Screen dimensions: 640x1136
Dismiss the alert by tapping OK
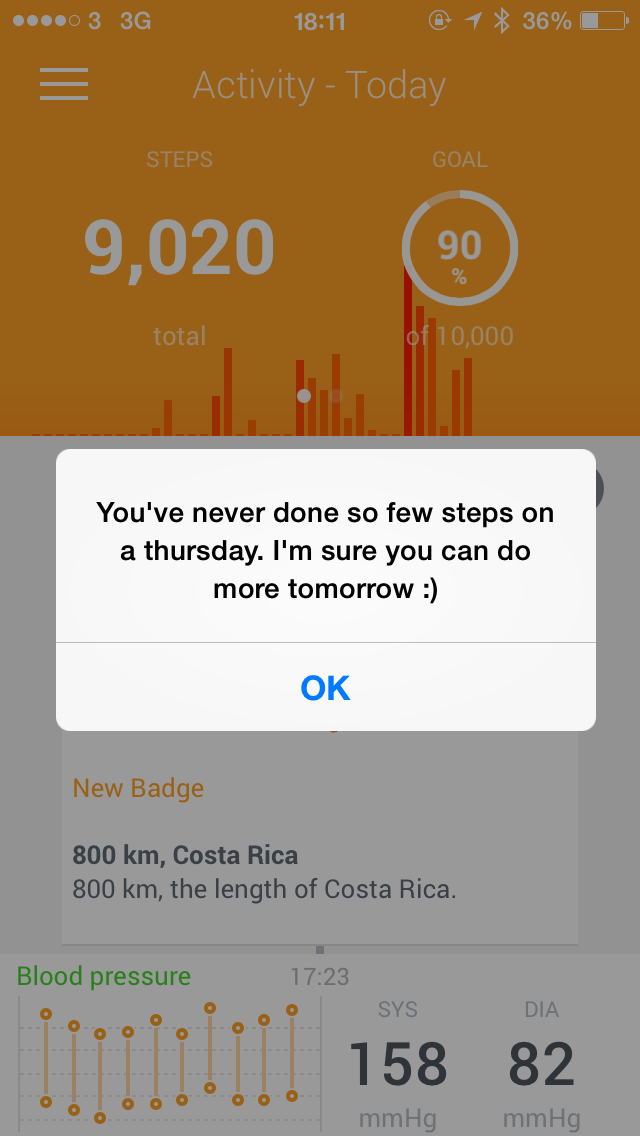click(x=325, y=687)
